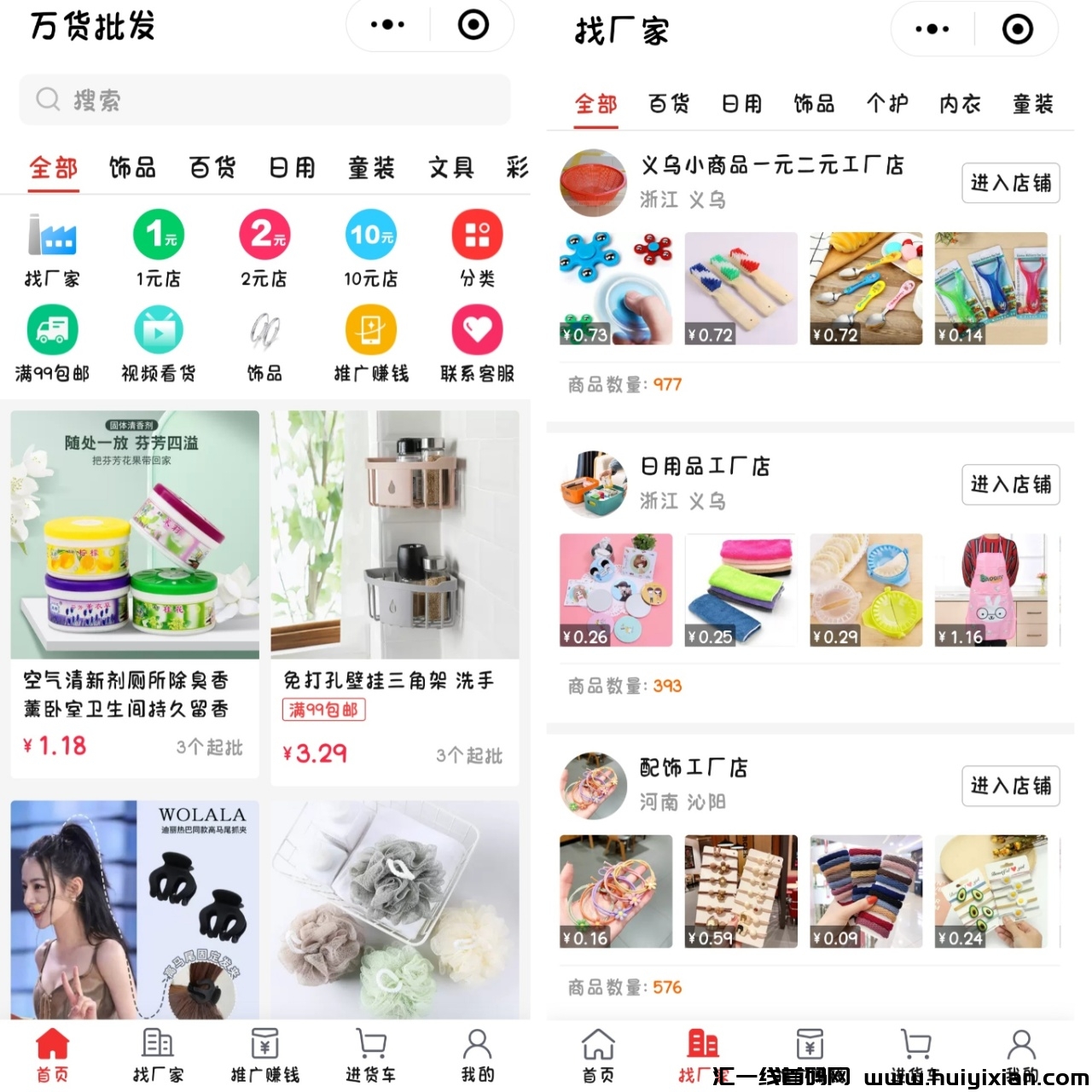Image resolution: width=1092 pixels, height=1092 pixels.
Task: Enter the 配饰工厂店 store
Action: tap(1010, 786)
